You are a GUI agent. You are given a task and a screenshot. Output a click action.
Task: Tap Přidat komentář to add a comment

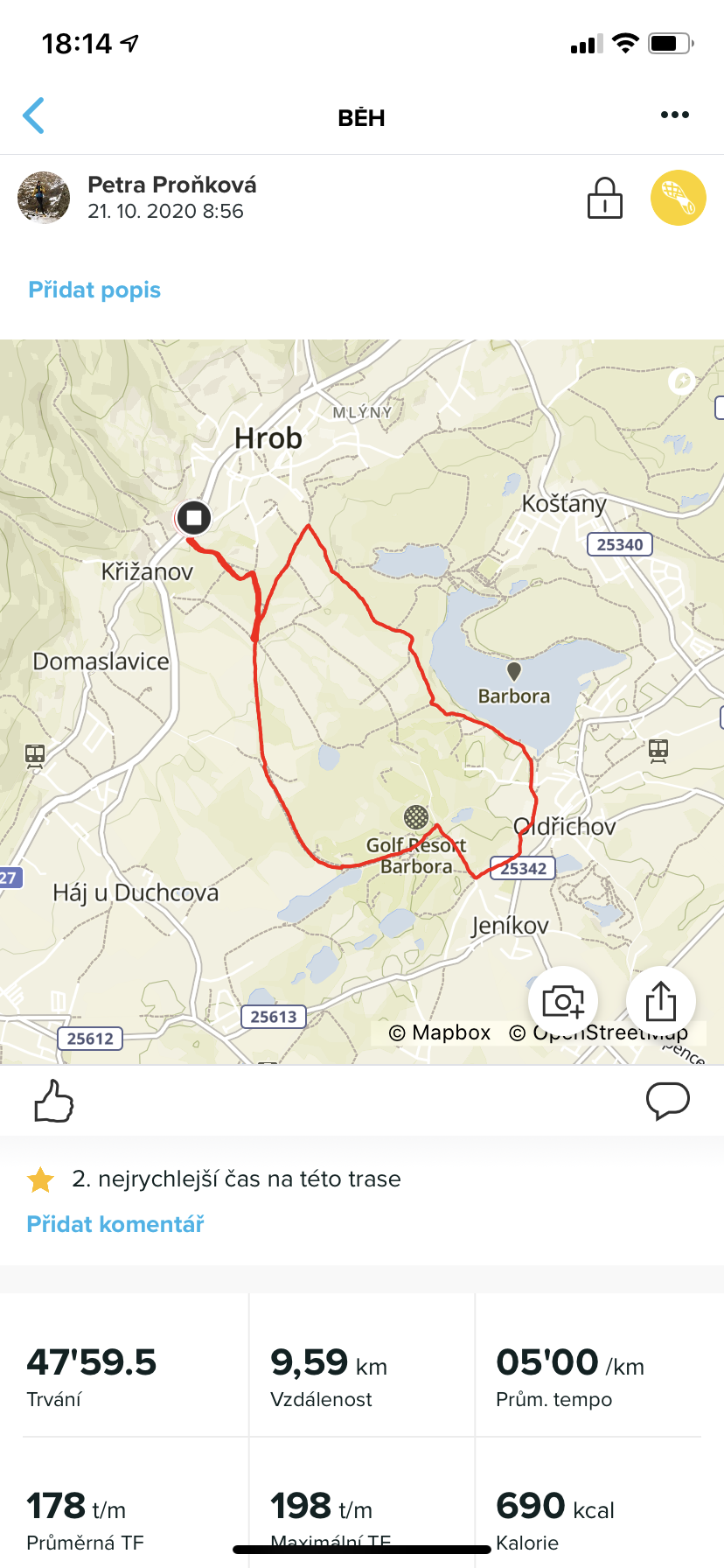(x=115, y=1224)
